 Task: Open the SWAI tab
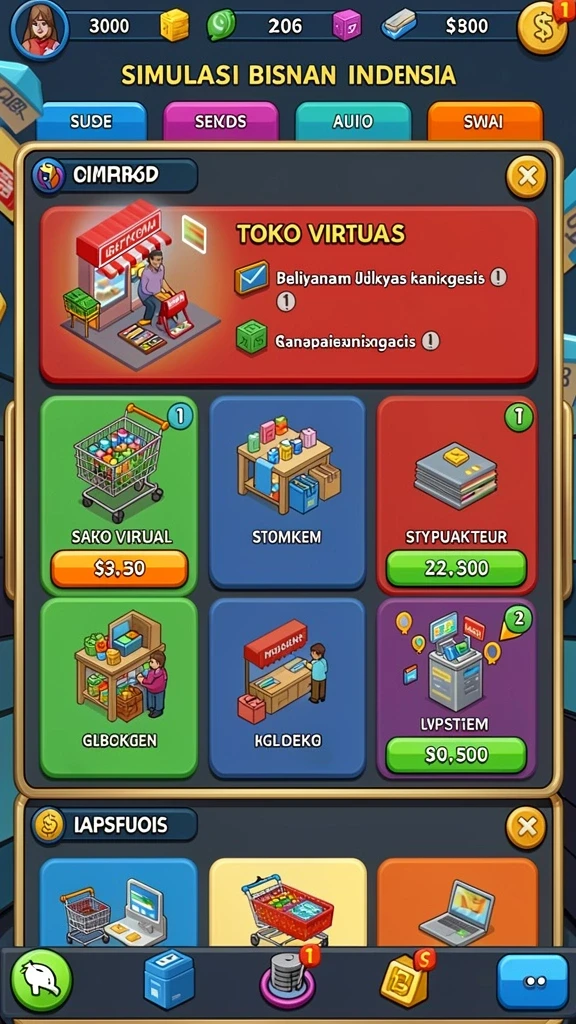click(485, 121)
